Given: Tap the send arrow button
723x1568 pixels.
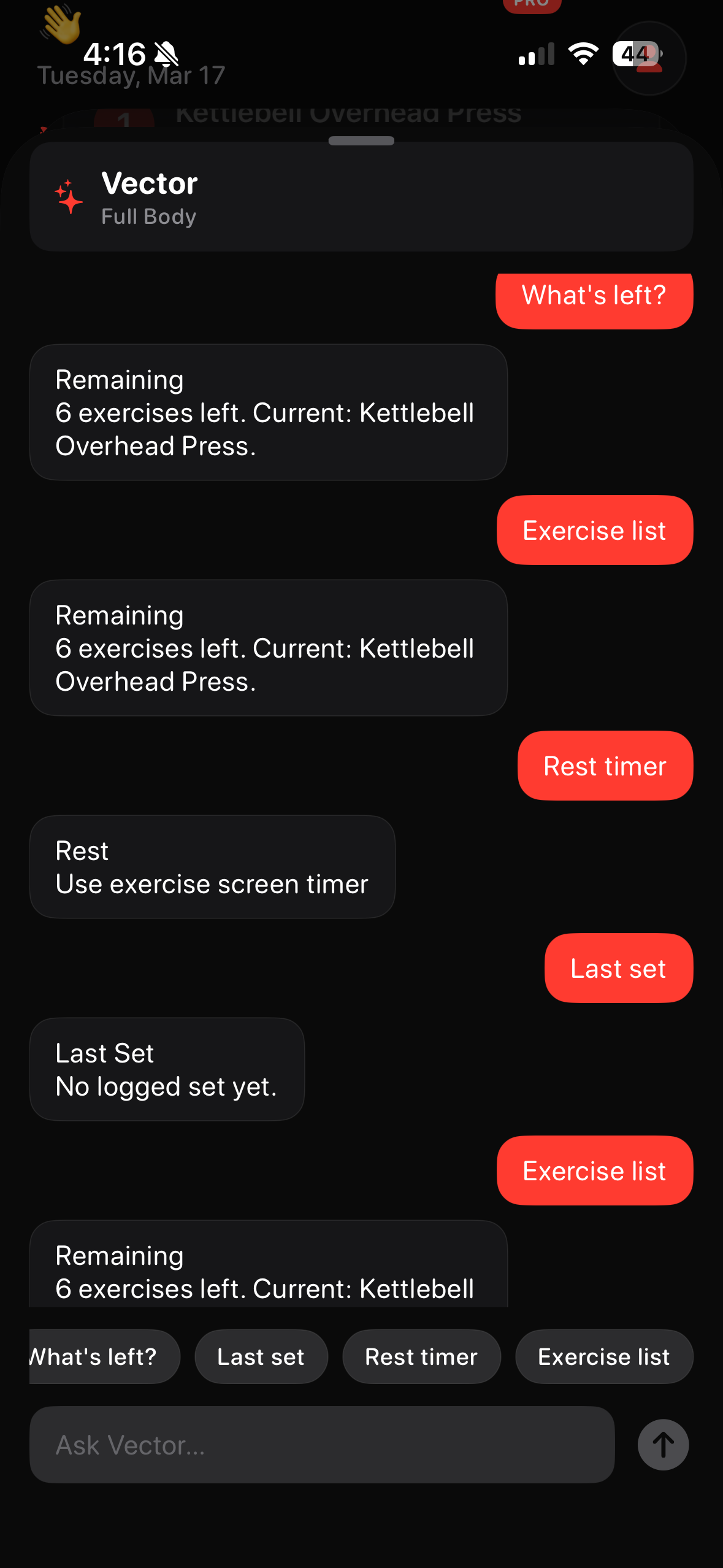Looking at the screenshot, I should coord(663,1445).
